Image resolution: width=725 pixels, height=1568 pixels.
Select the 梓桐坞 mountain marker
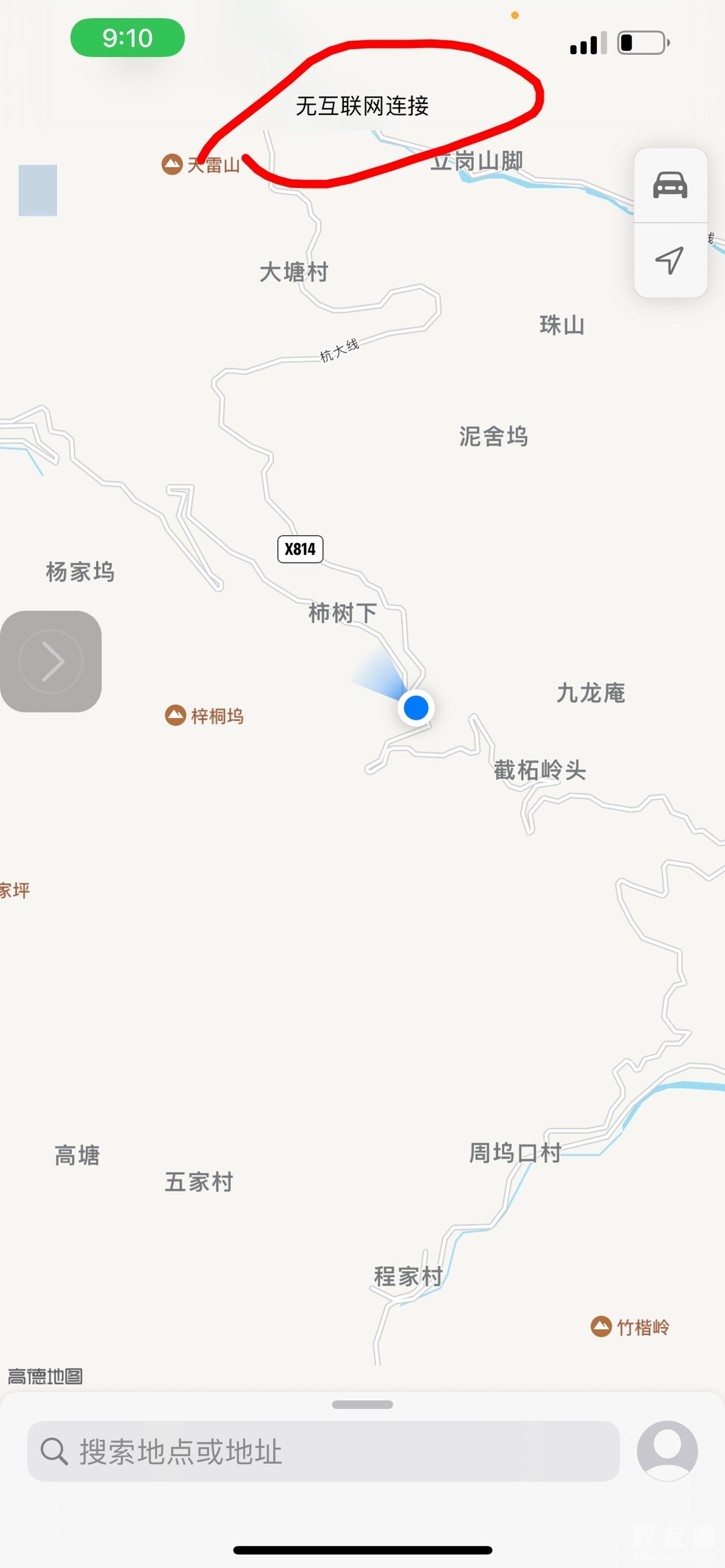(176, 715)
